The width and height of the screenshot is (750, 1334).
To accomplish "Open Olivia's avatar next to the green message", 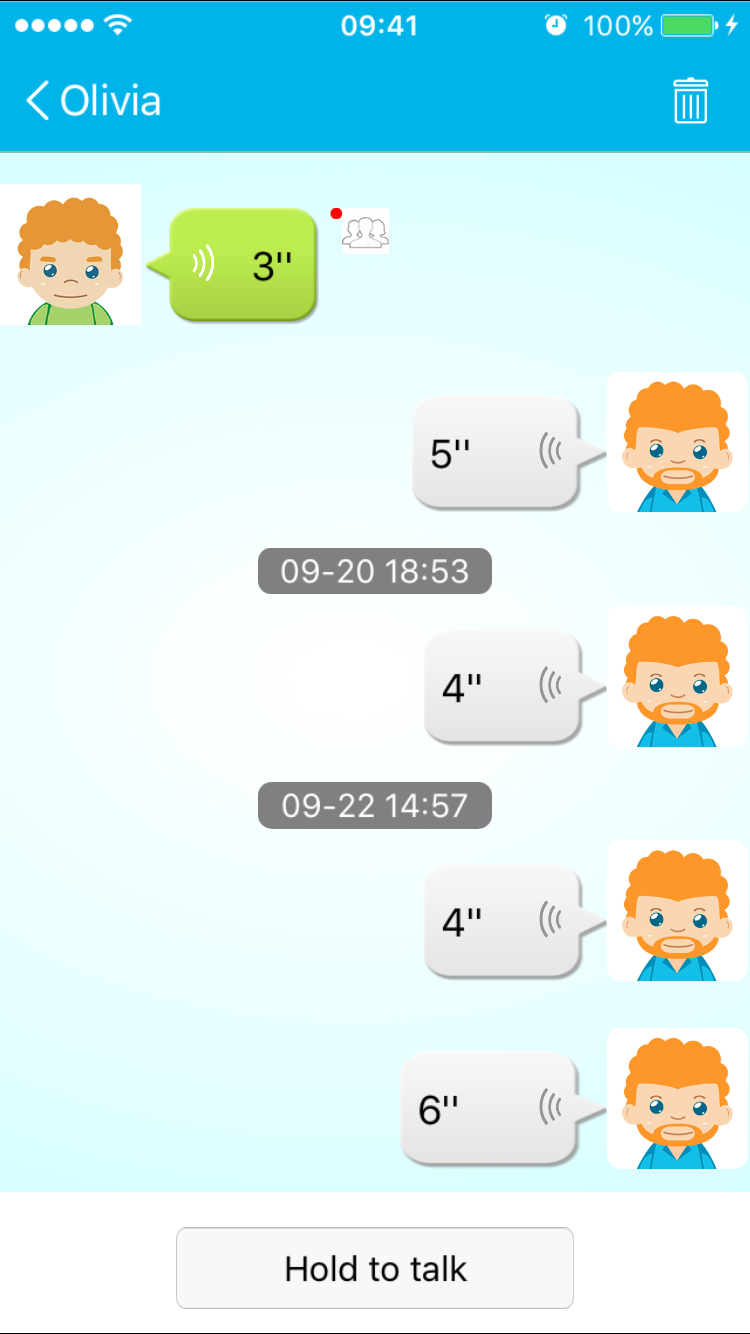I will (70, 255).
